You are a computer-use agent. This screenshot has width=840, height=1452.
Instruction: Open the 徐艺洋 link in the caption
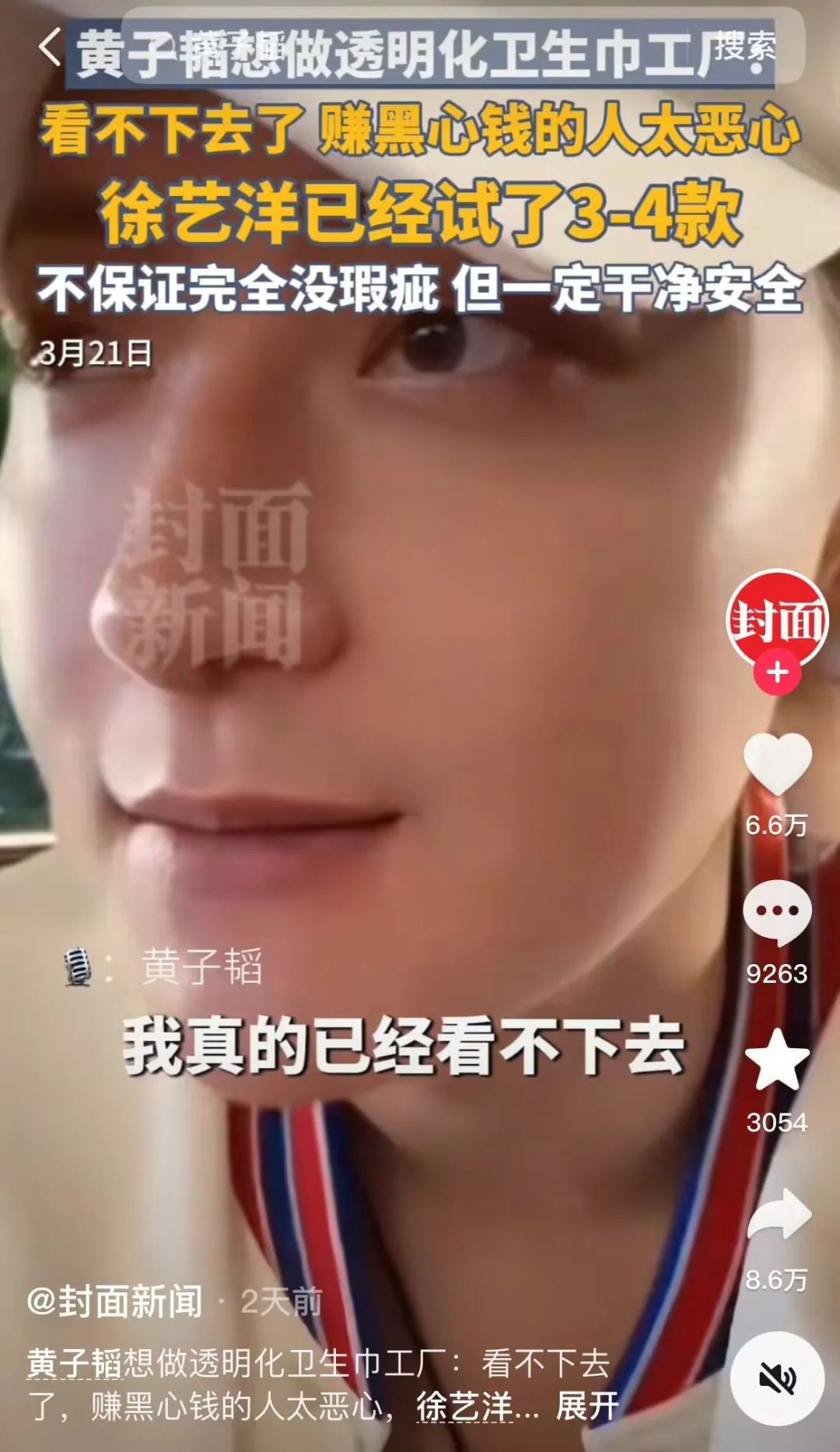pyautogui.click(x=464, y=1406)
